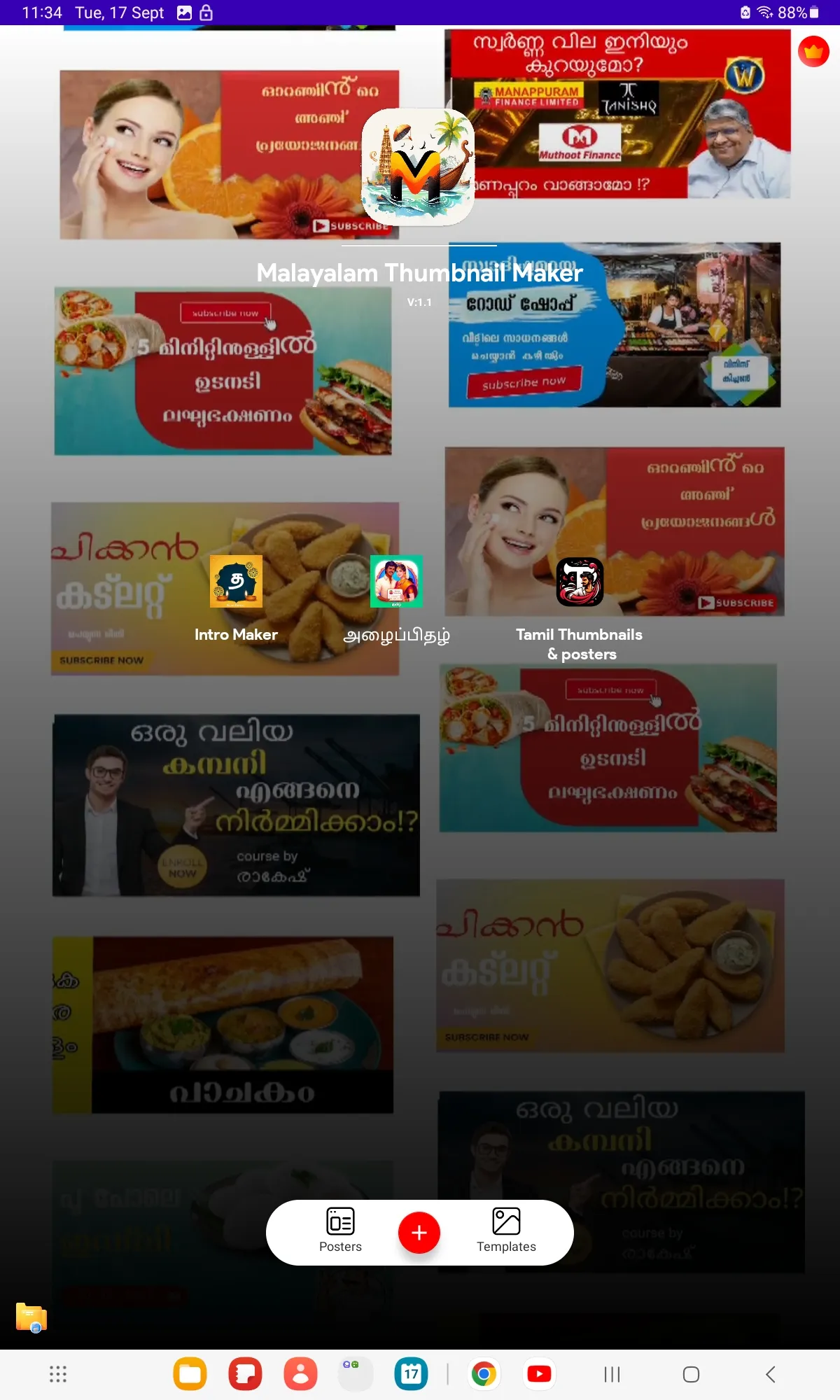This screenshot has height=1400, width=840.
Task: Open the அழைப்பிதழ் invitation app
Action: pyautogui.click(x=396, y=582)
